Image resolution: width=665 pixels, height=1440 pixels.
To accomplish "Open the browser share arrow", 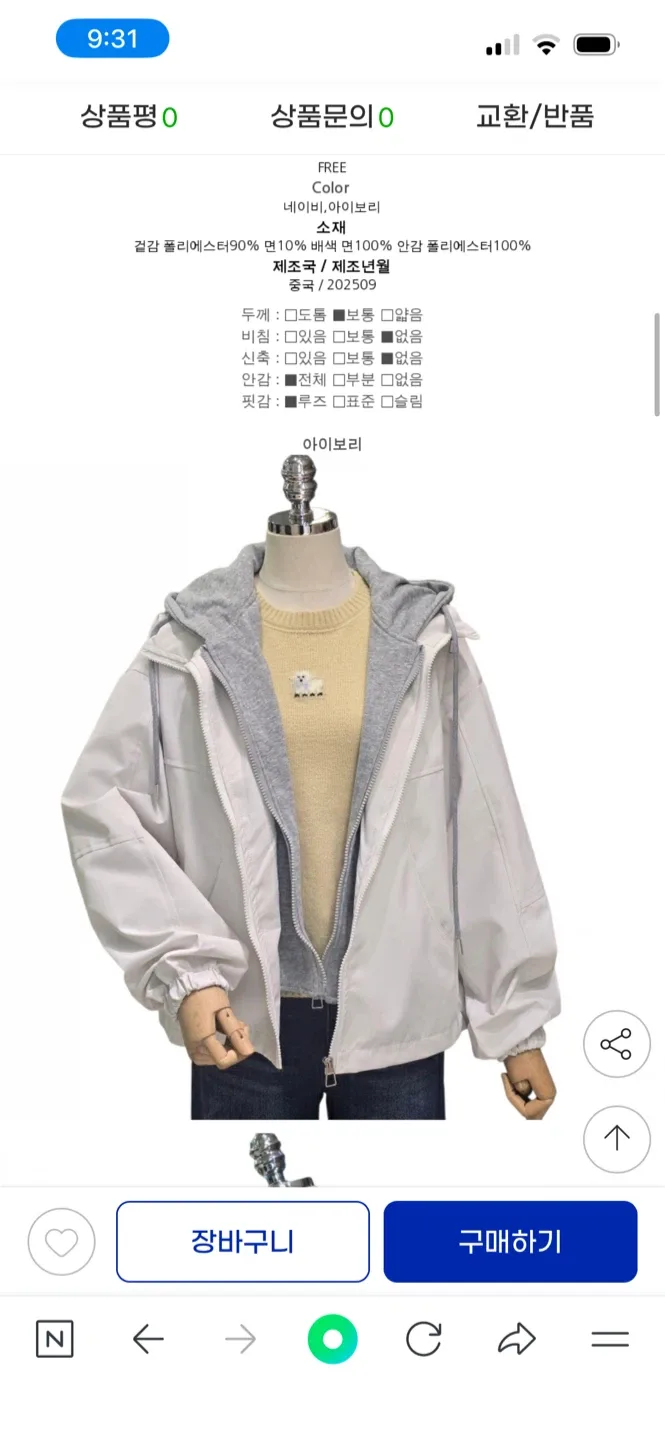I will (x=517, y=1339).
